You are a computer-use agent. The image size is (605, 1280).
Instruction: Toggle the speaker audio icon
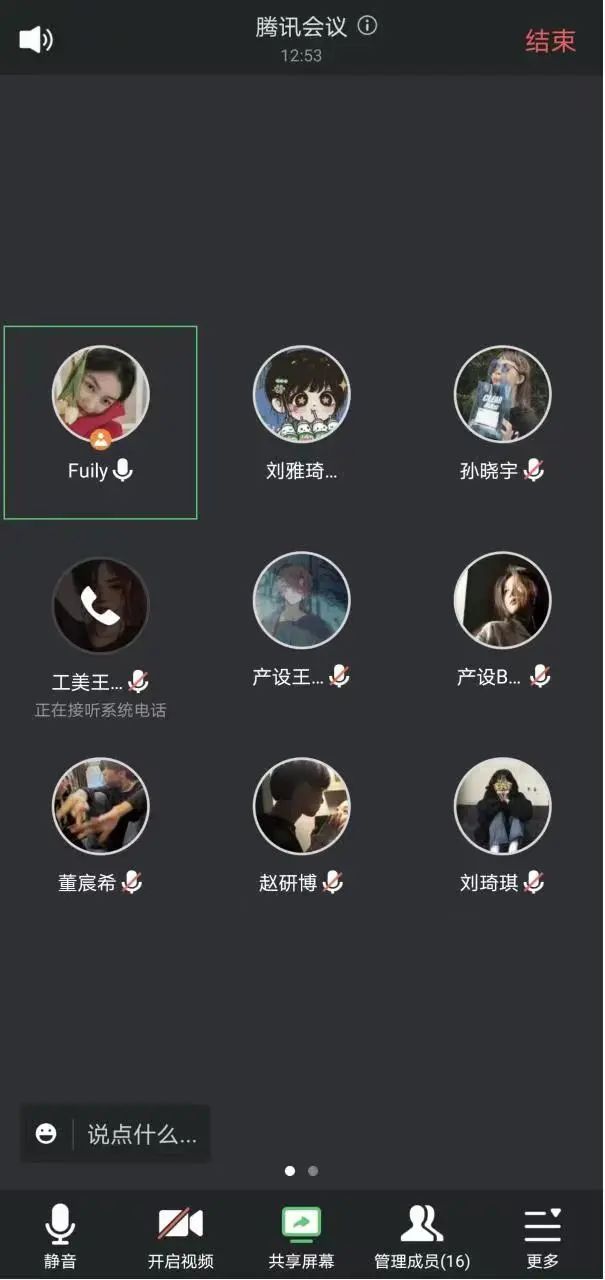pyautogui.click(x=36, y=39)
